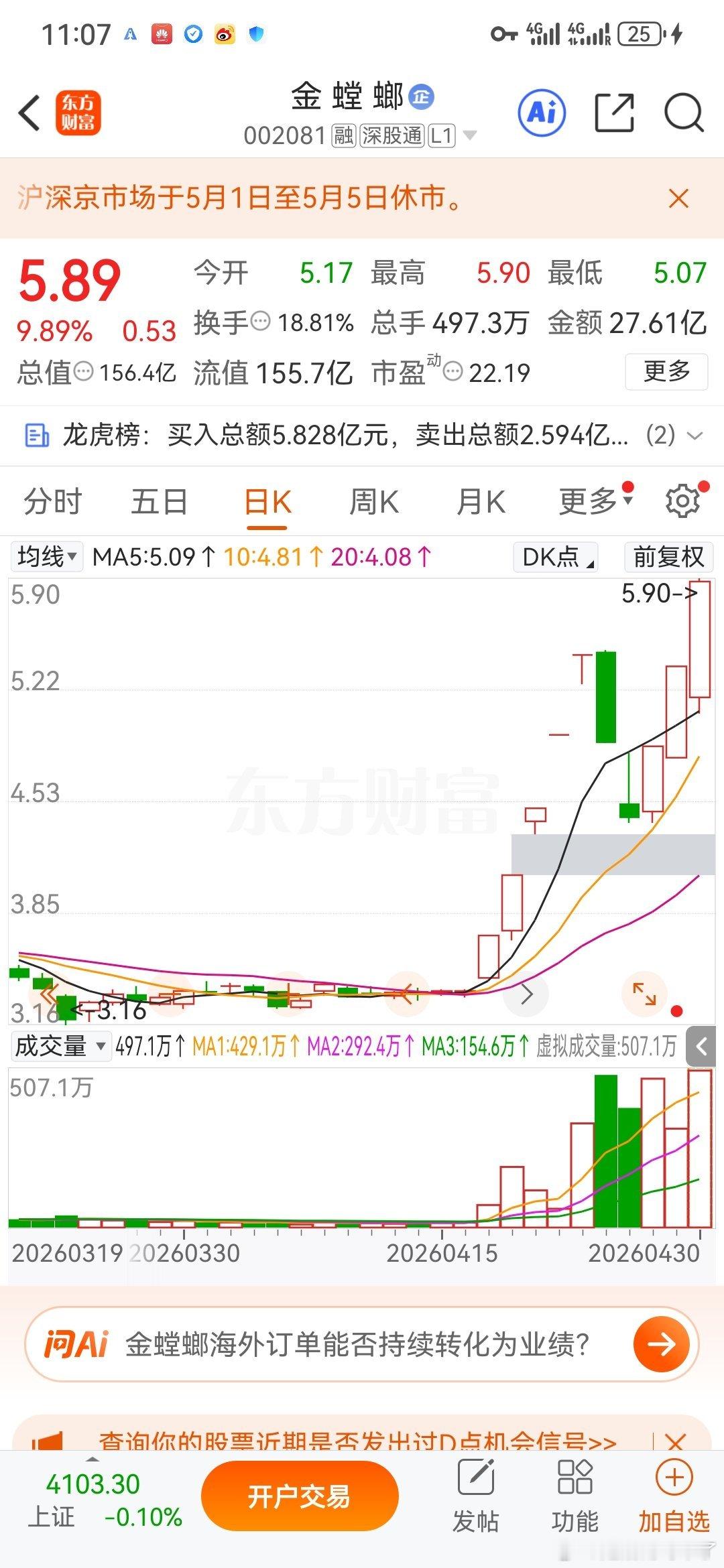Switch to the 五日 chart tab
Image resolution: width=724 pixels, height=1568 pixels.
[159, 502]
